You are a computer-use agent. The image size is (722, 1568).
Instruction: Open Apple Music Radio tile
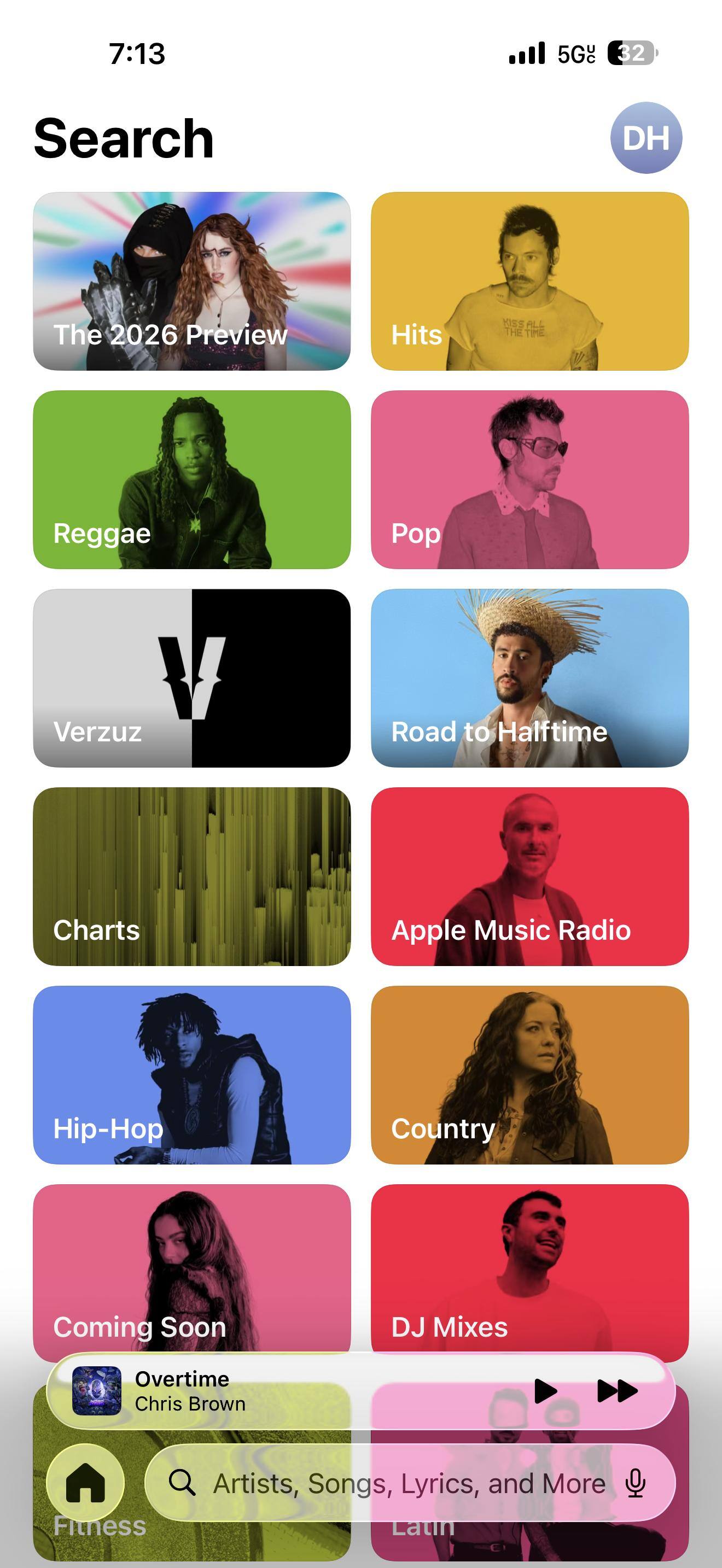[x=529, y=876]
